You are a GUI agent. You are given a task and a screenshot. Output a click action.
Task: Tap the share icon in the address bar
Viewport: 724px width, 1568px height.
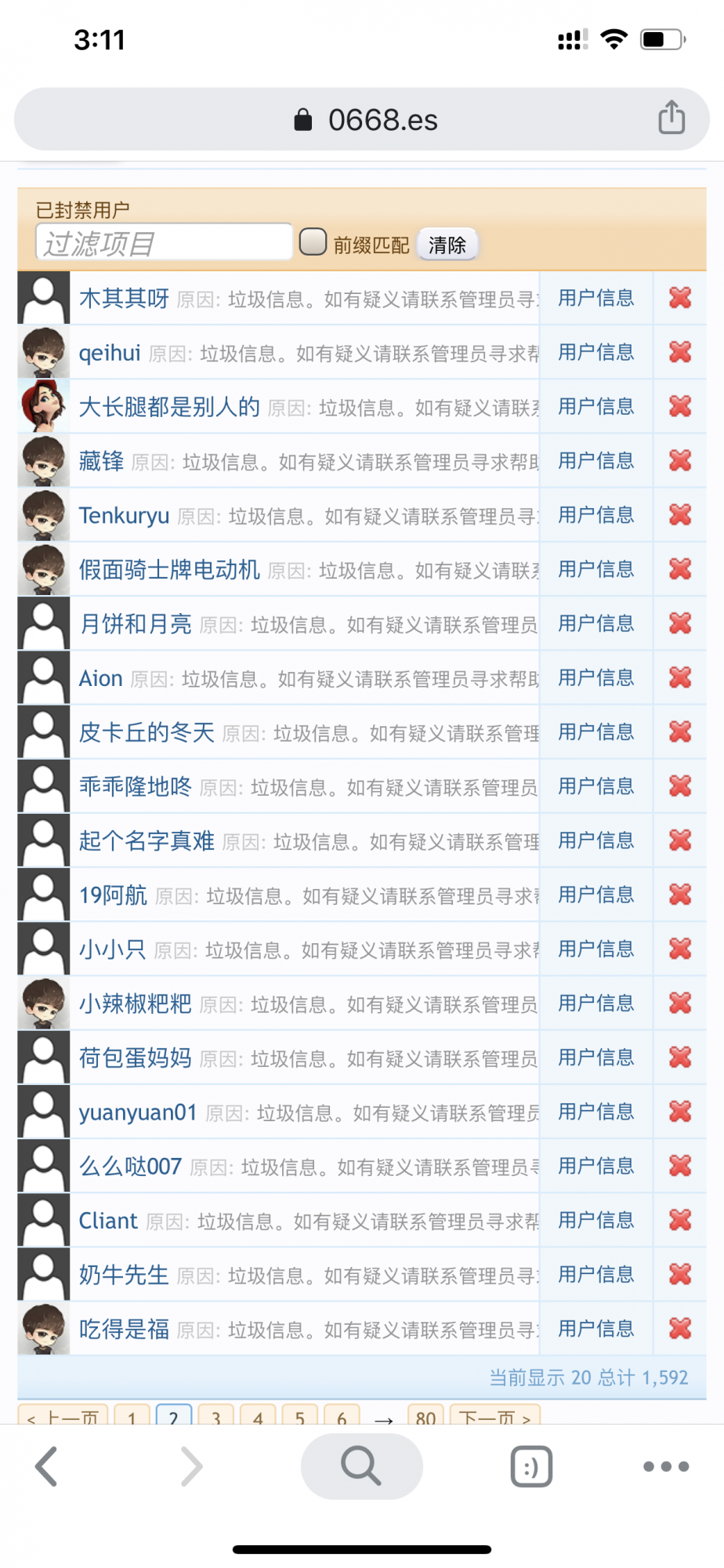(x=672, y=118)
